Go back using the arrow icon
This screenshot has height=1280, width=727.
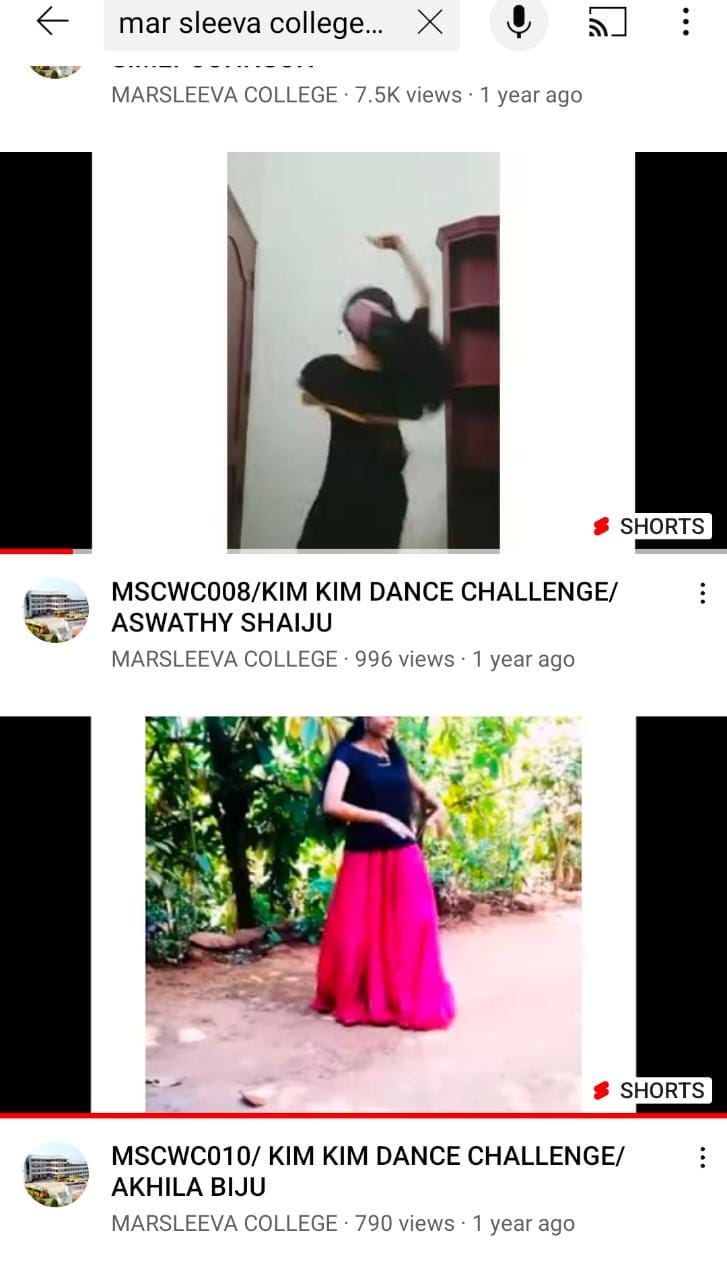(52, 22)
